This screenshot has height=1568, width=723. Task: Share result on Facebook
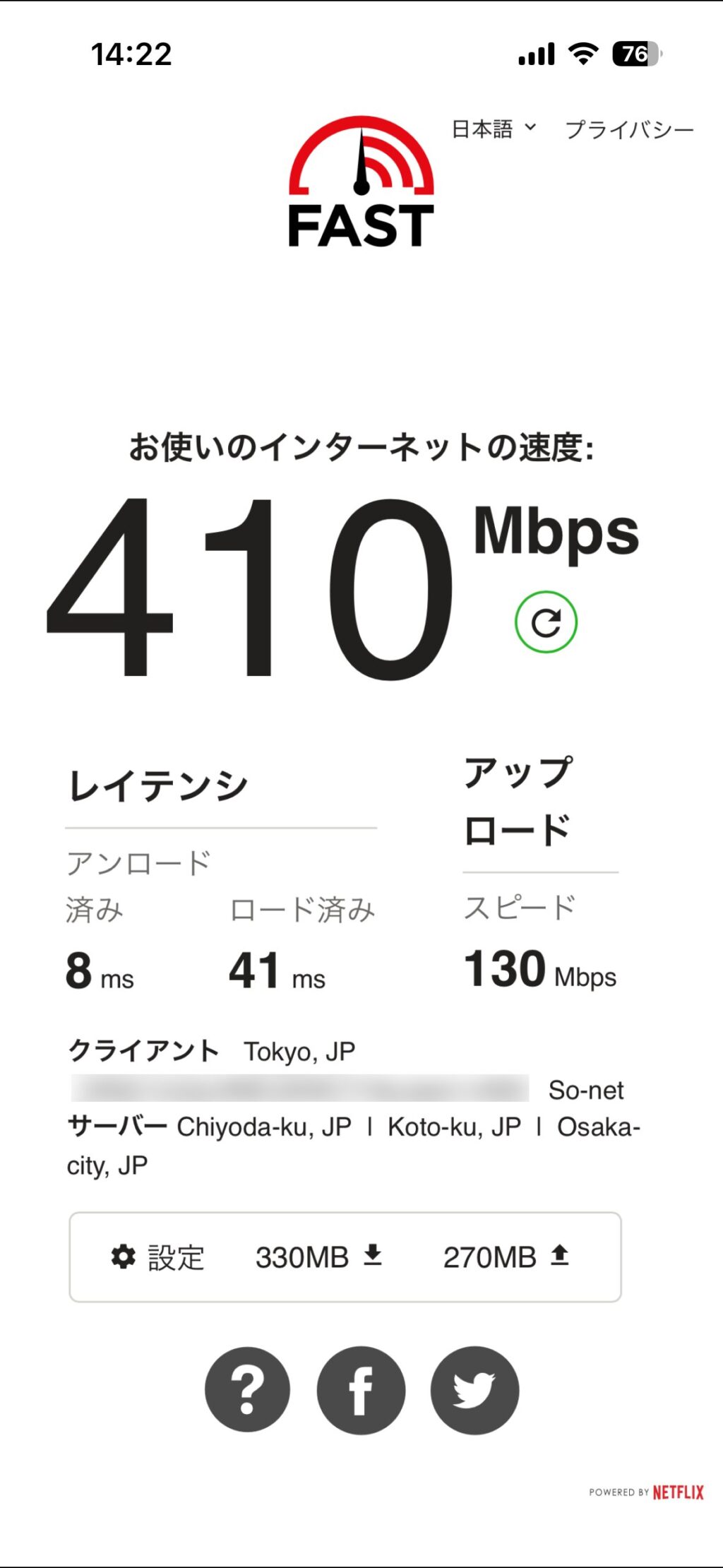(x=361, y=1389)
